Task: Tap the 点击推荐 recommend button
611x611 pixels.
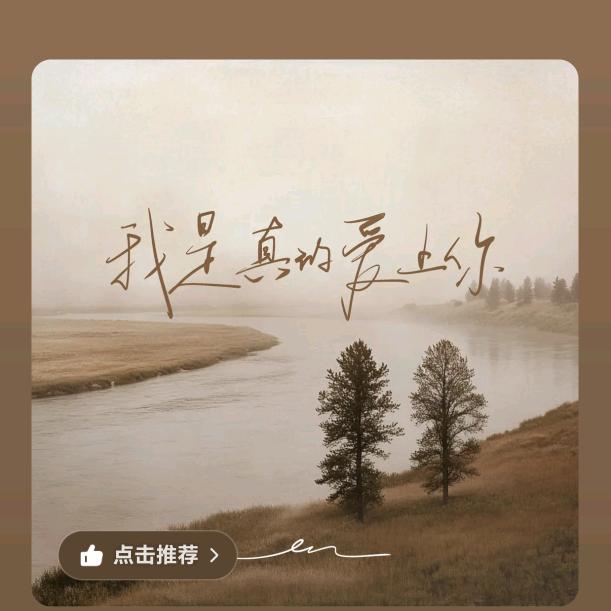Action: pyautogui.click(x=148, y=555)
